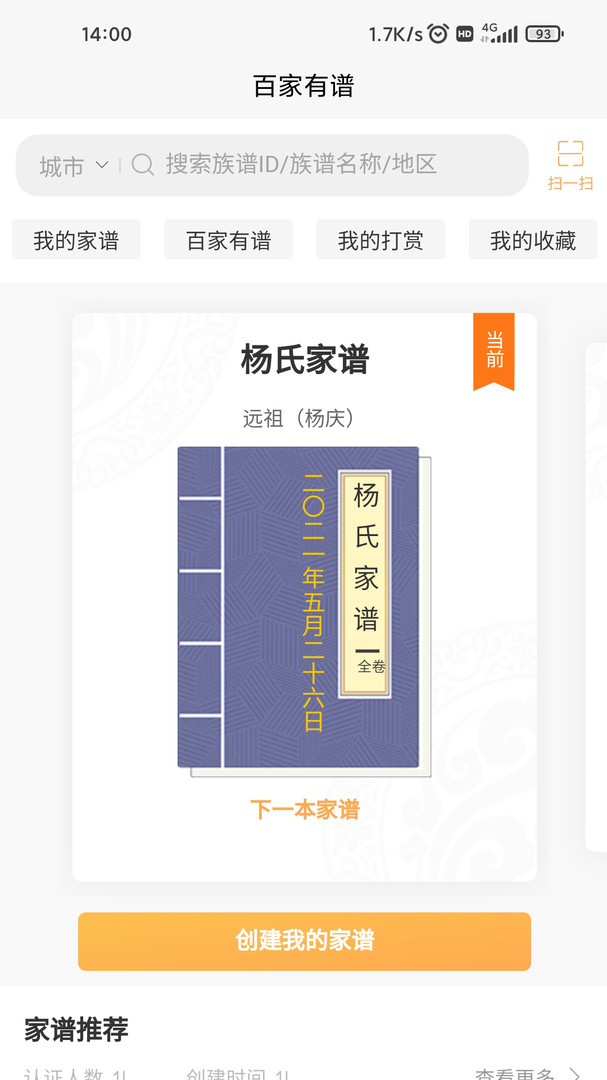Open 查看更多 in 家谱推荐
This screenshot has height=1080, width=607.
tap(528, 1073)
